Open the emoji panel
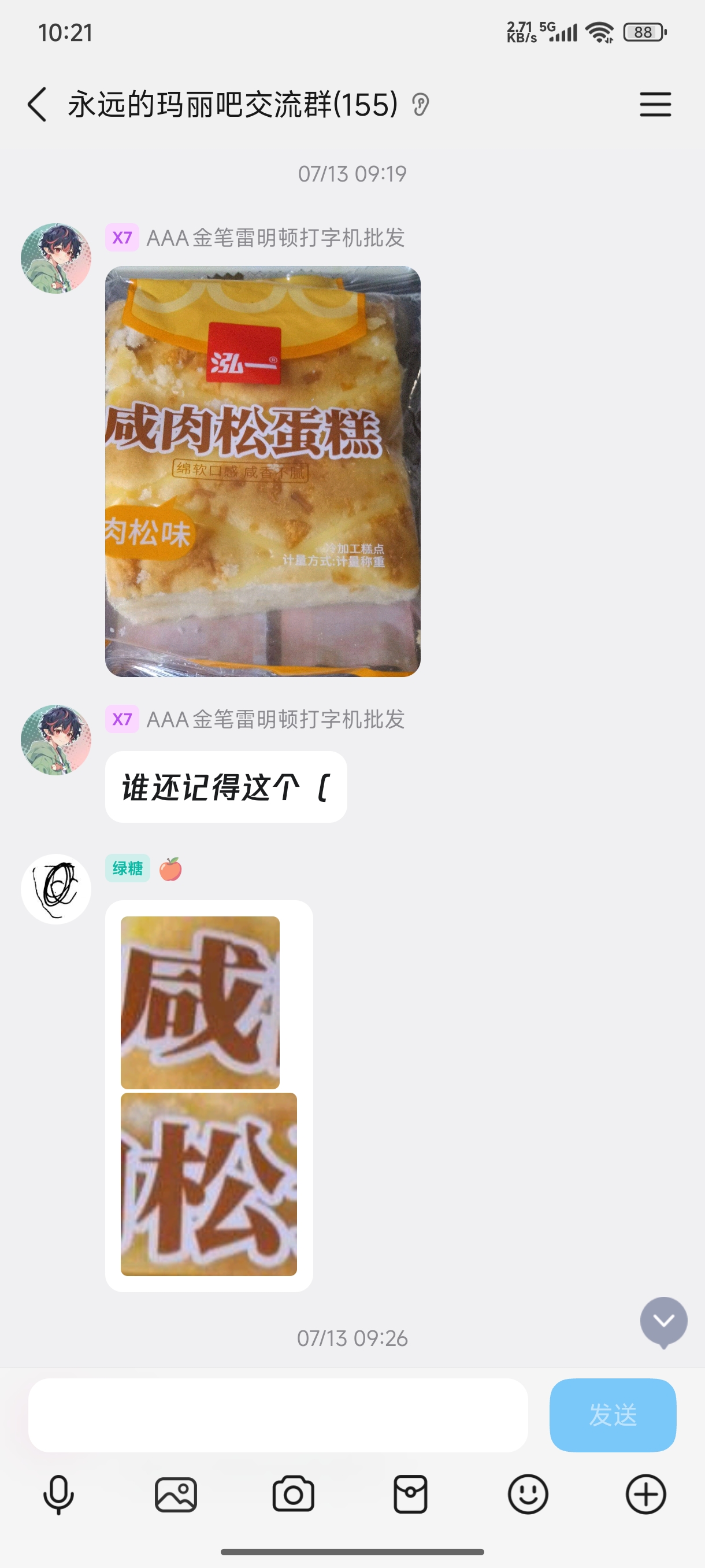Viewport: 705px width, 1568px height. pos(528,1495)
